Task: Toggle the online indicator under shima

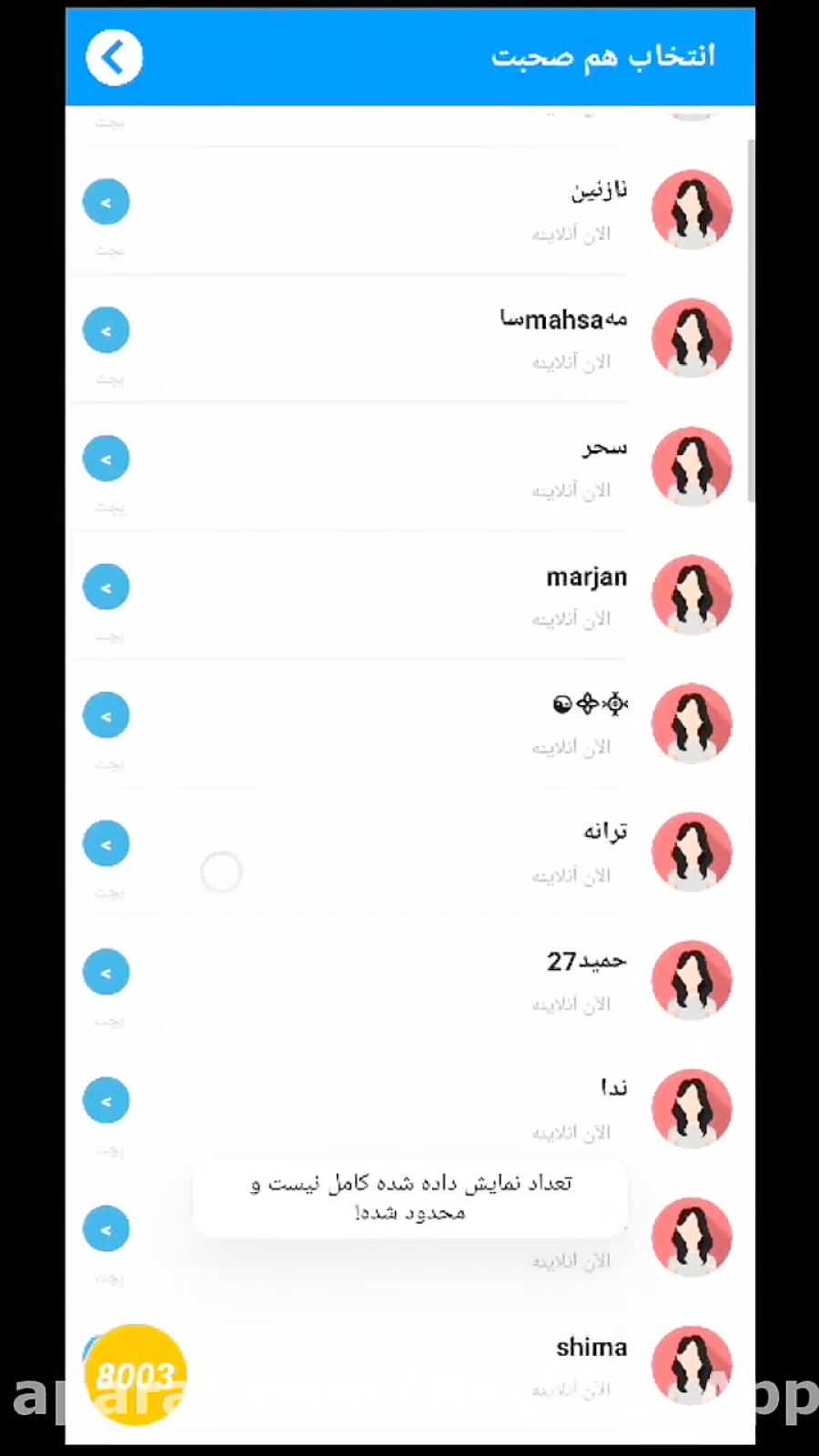Action: click(571, 1390)
